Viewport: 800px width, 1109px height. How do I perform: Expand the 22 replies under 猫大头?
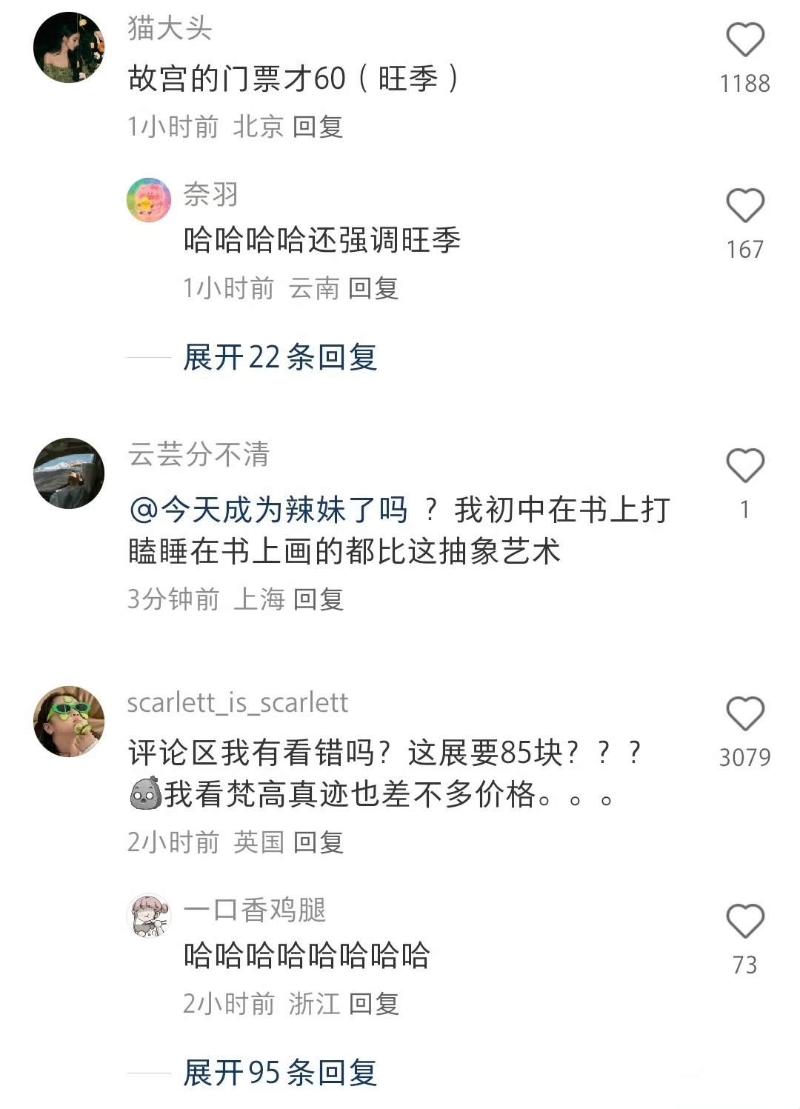coord(280,357)
